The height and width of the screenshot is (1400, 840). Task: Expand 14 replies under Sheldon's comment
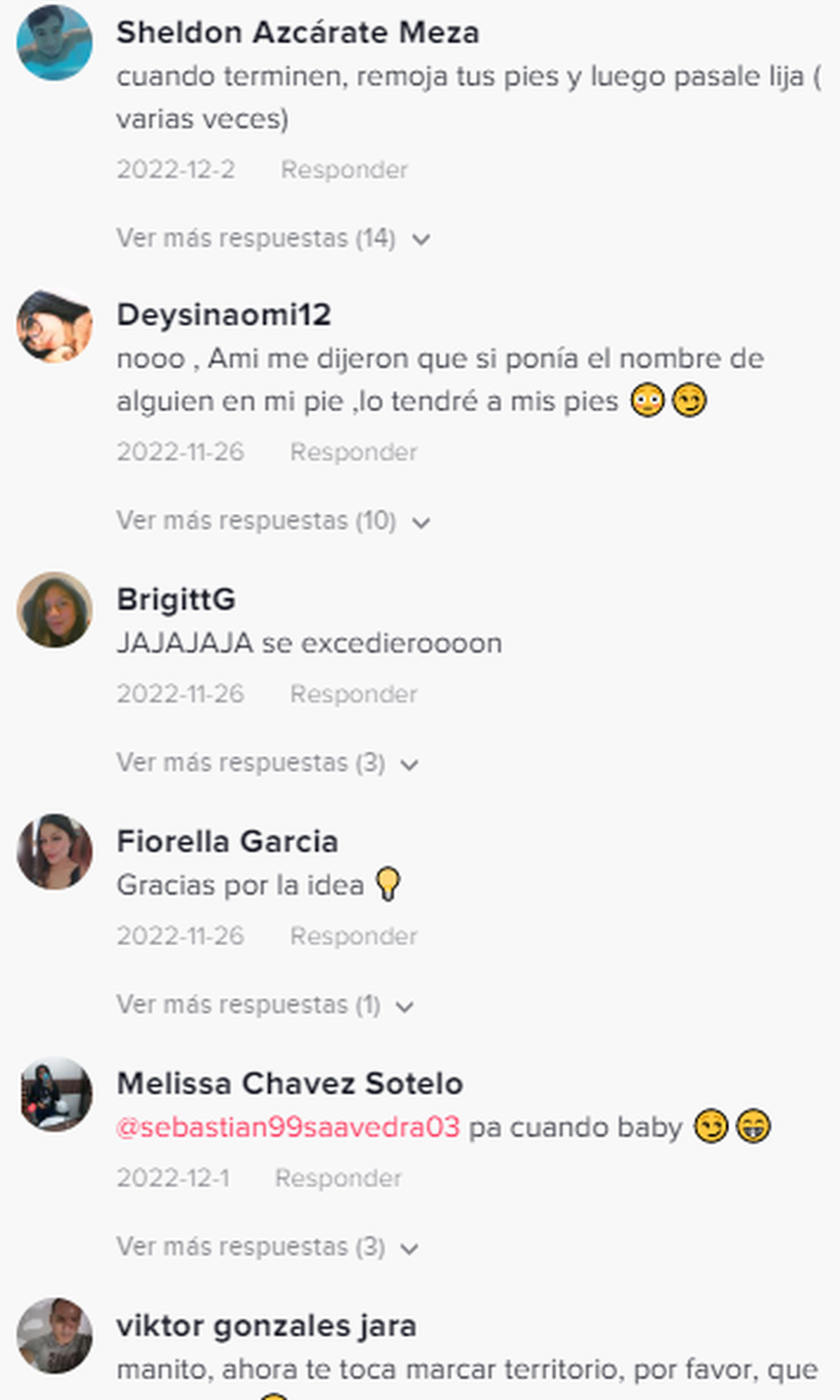coord(273,239)
